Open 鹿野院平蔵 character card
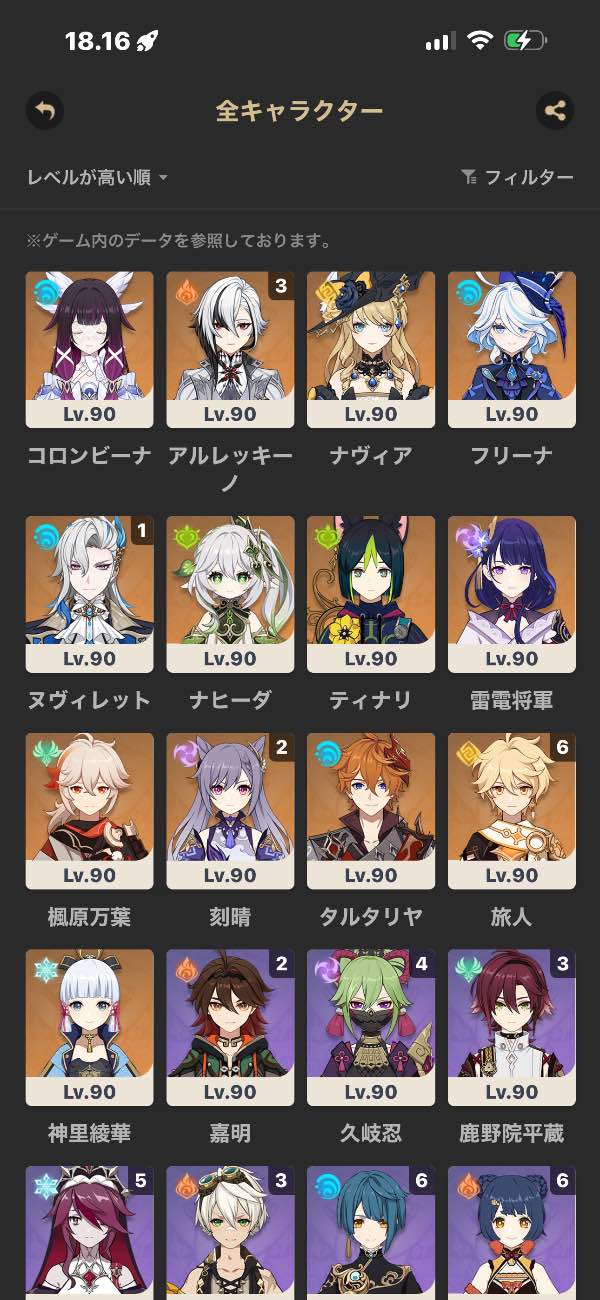The height and width of the screenshot is (1300, 600). point(512,1027)
